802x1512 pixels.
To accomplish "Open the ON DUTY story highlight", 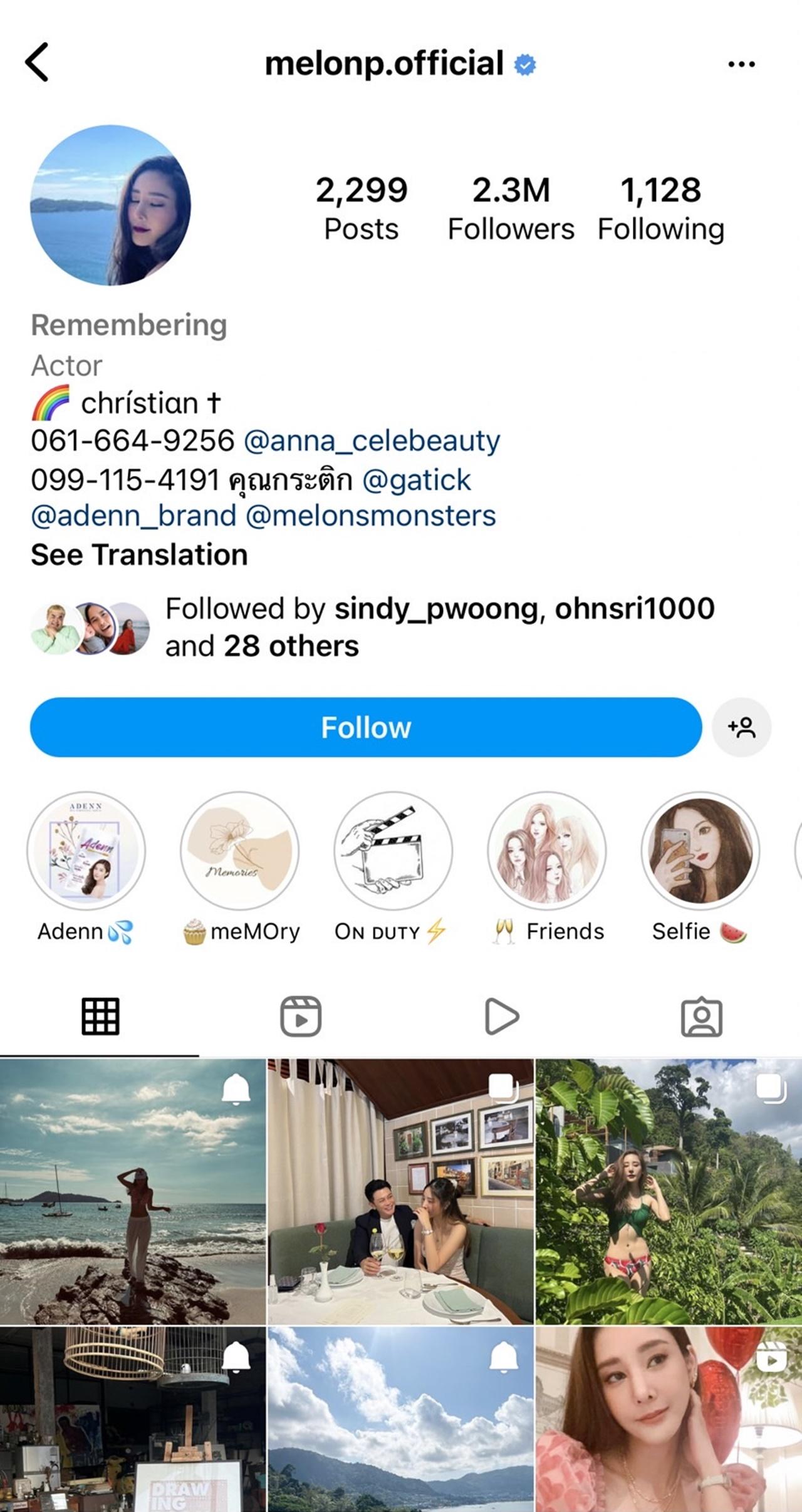I will tap(393, 851).
